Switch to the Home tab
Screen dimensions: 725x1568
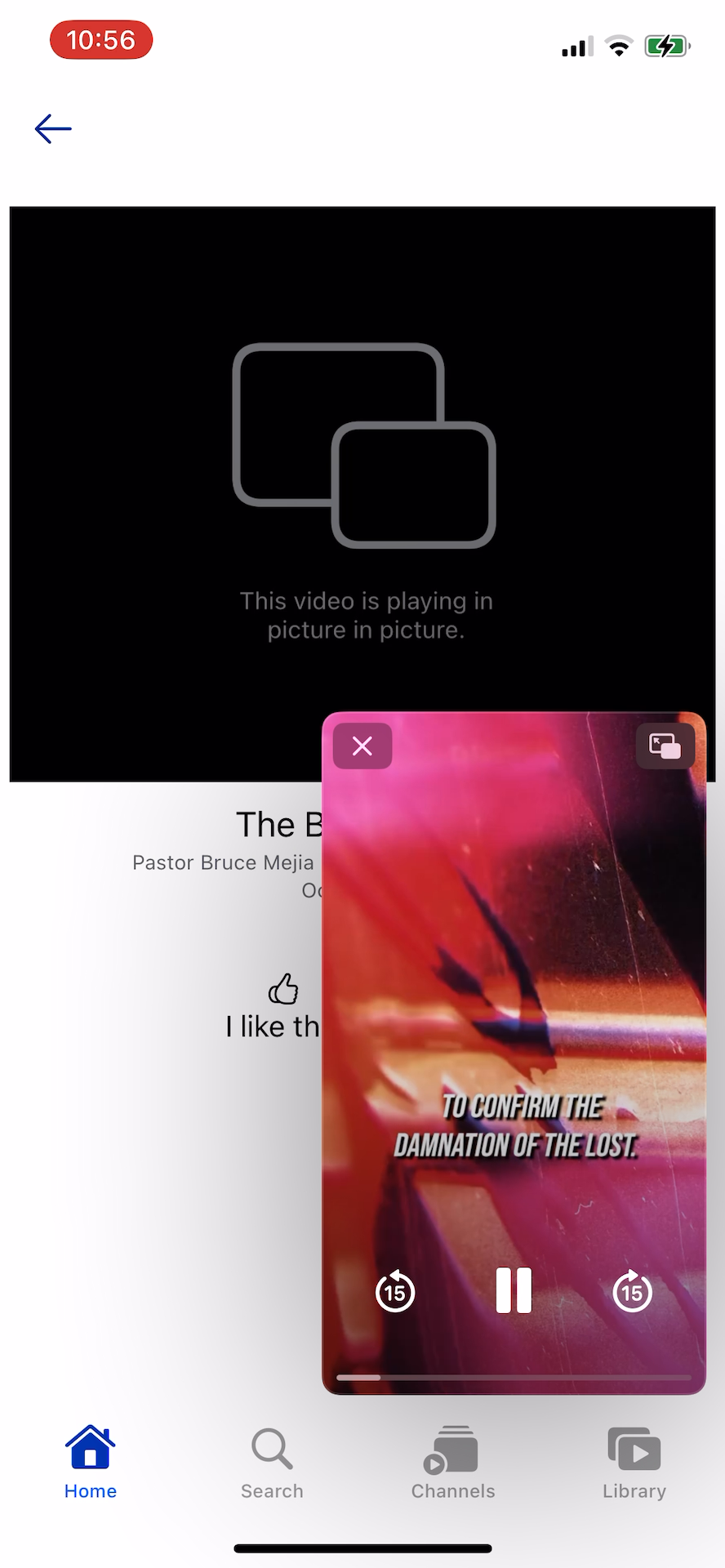coord(91,1463)
